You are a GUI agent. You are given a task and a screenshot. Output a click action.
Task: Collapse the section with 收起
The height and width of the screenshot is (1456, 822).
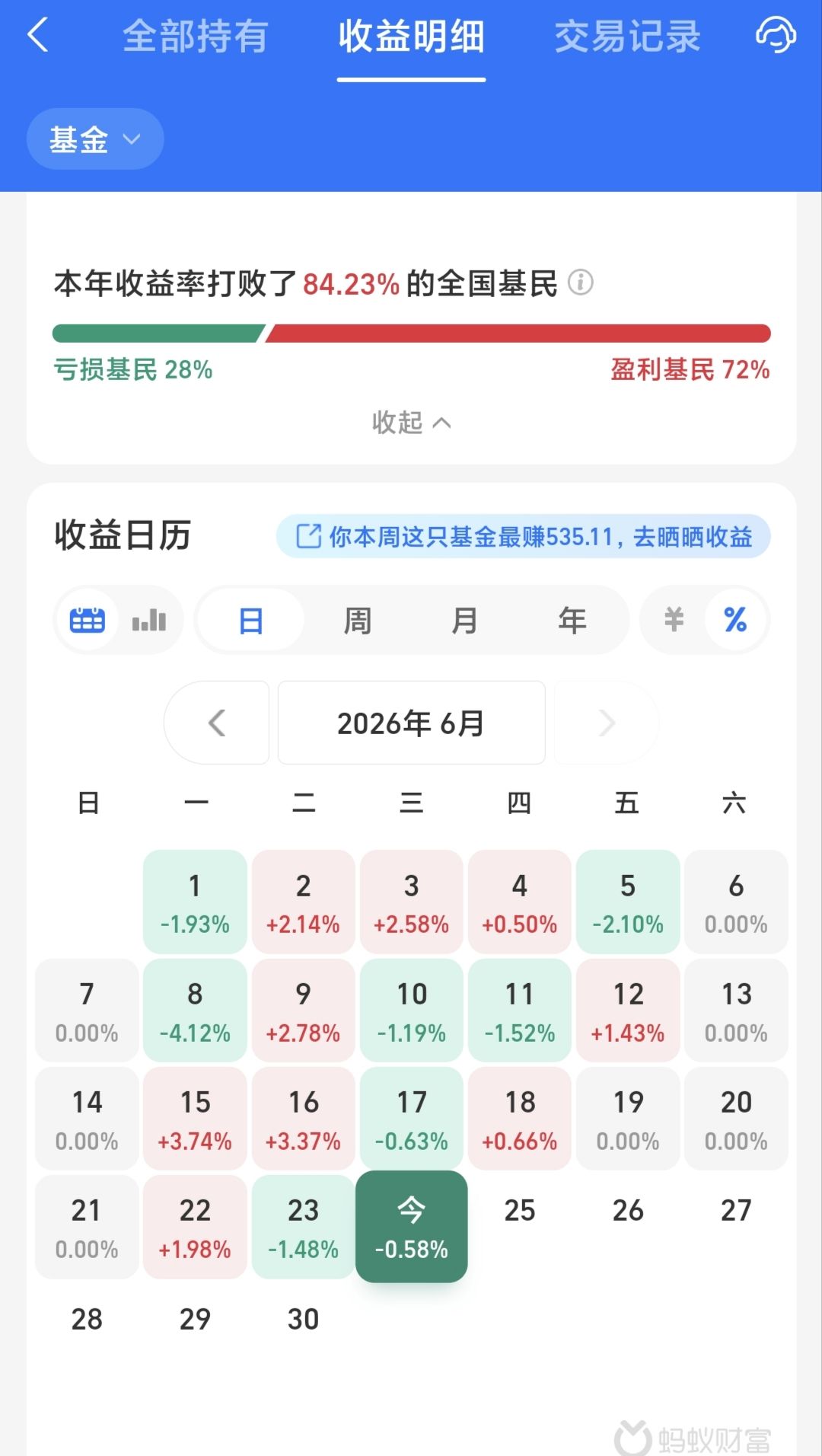pos(411,422)
